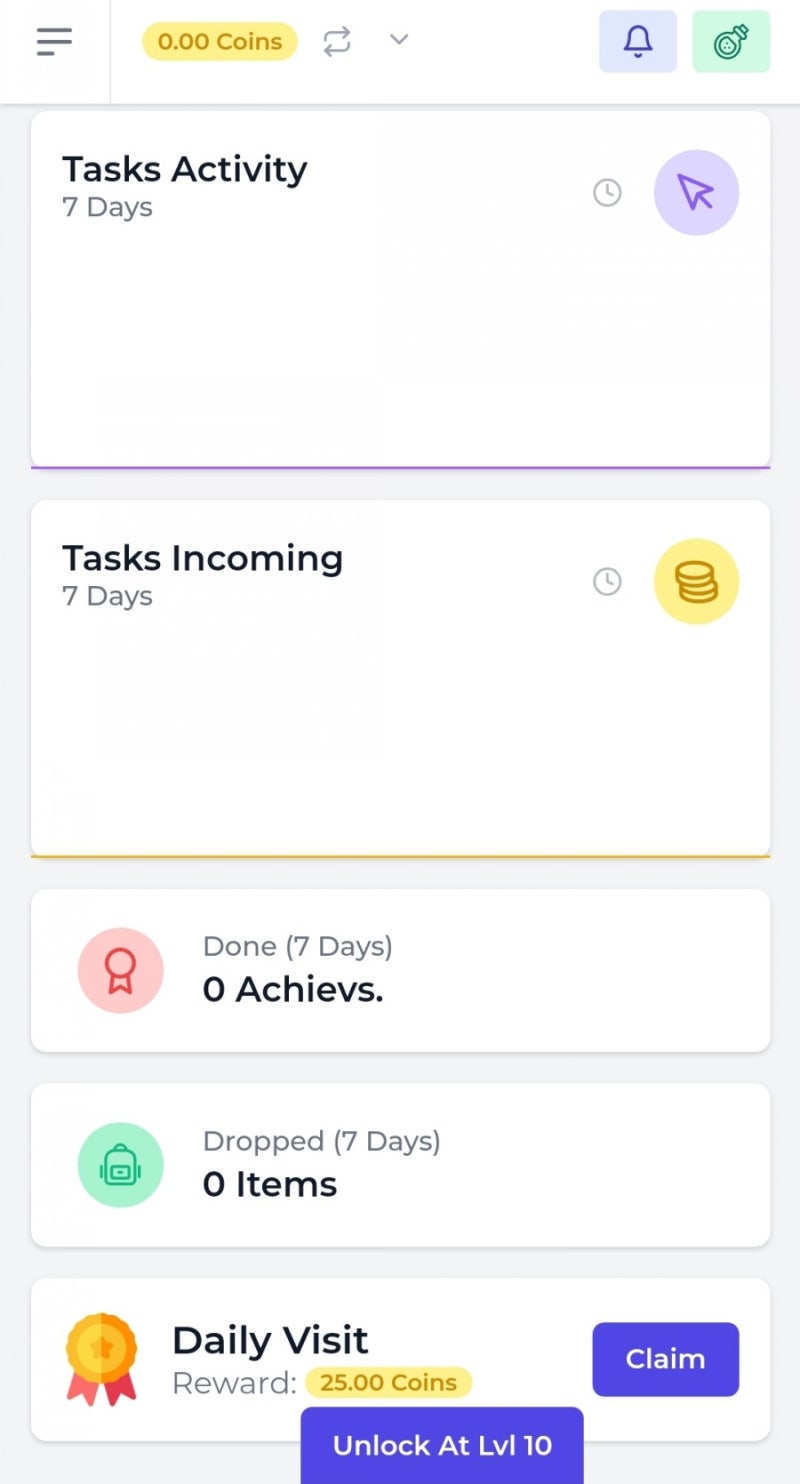This screenshot has height=1484, width=800.
Task: Click the red achievement ribbon icon
Action: click(x=120, y=967)
